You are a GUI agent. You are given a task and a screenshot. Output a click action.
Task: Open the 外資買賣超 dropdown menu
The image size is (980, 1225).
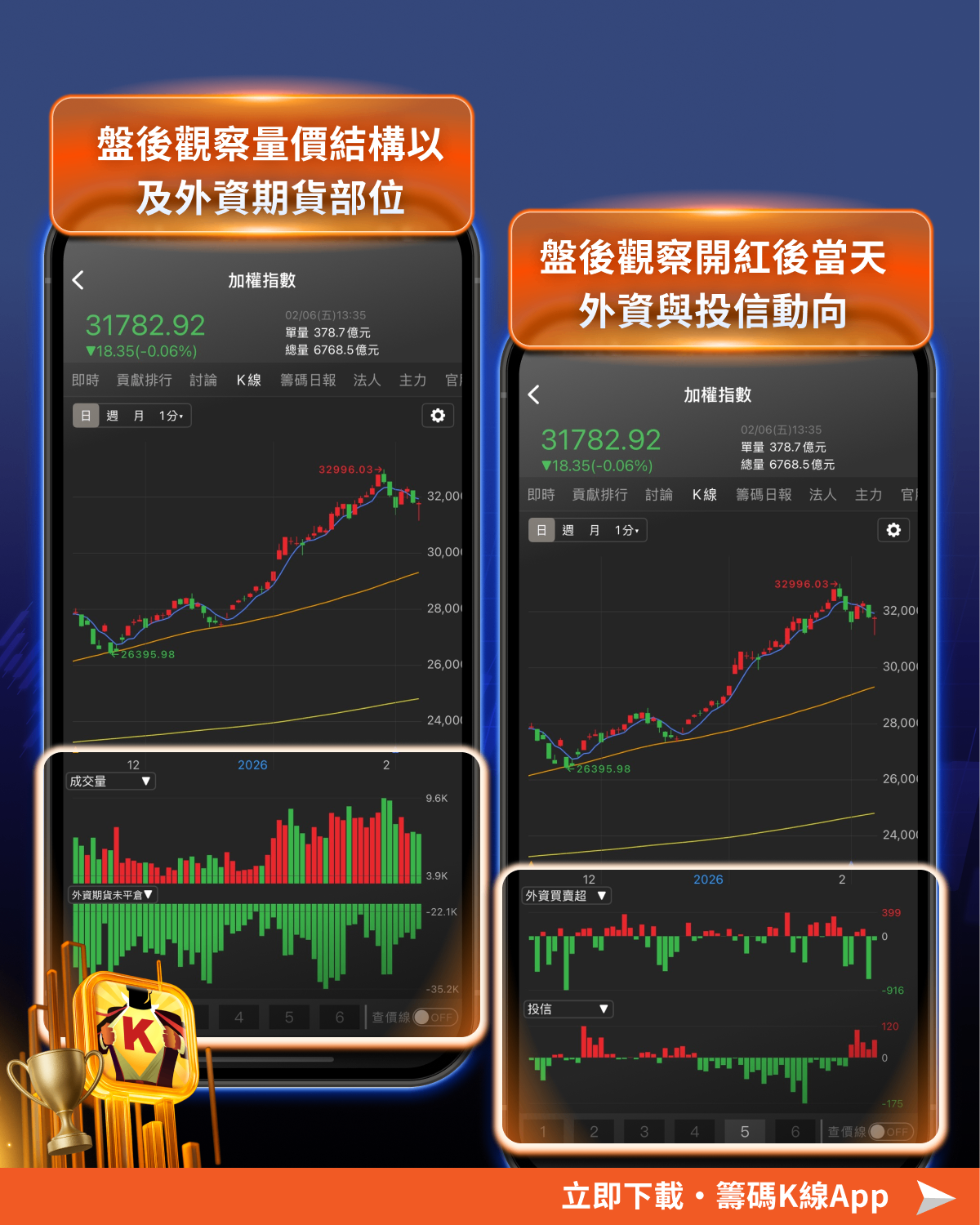pyautogui.click(x=565, y=895)
